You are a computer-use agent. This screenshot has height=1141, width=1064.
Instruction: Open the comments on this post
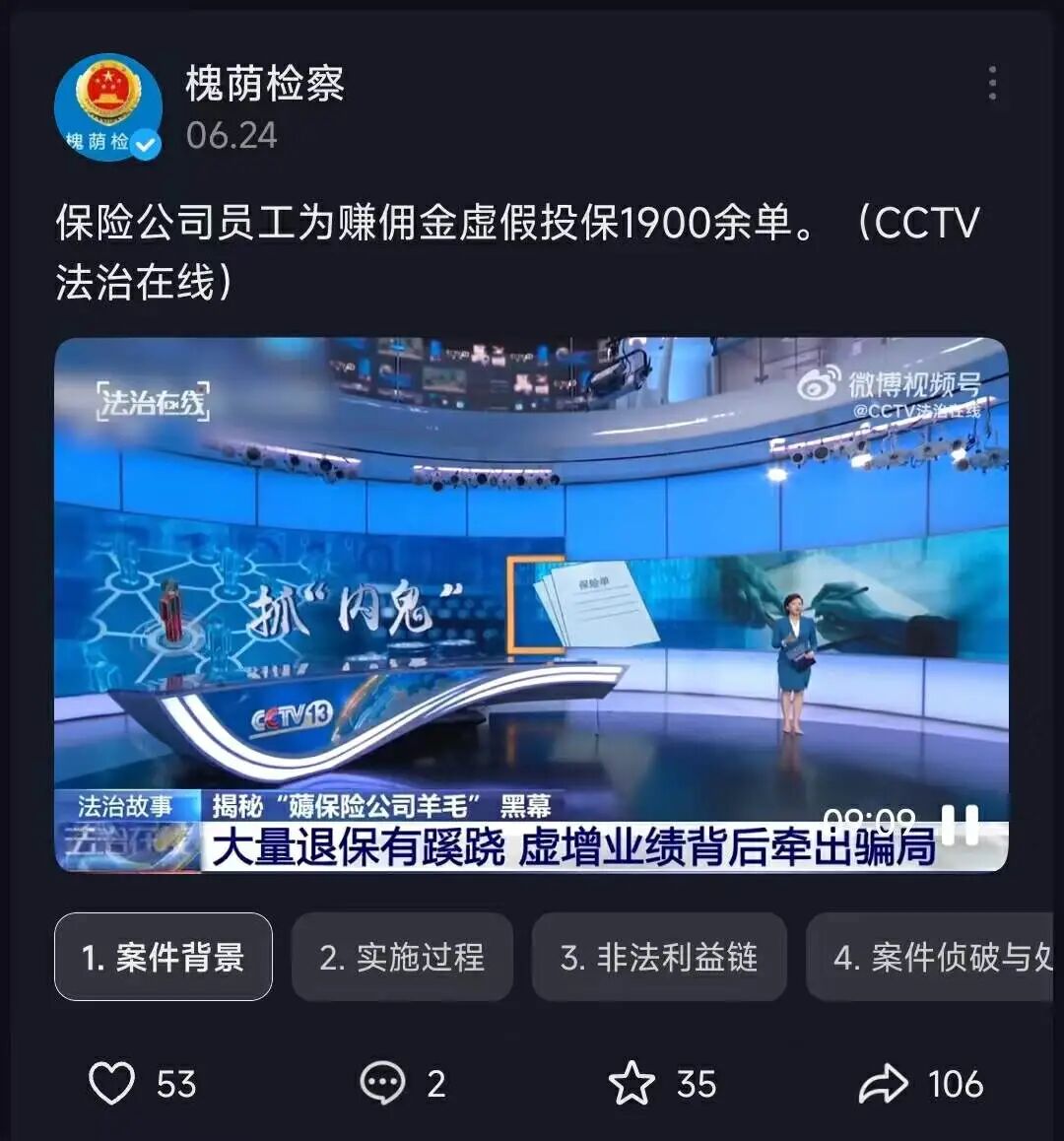(x=382, y=1084)
